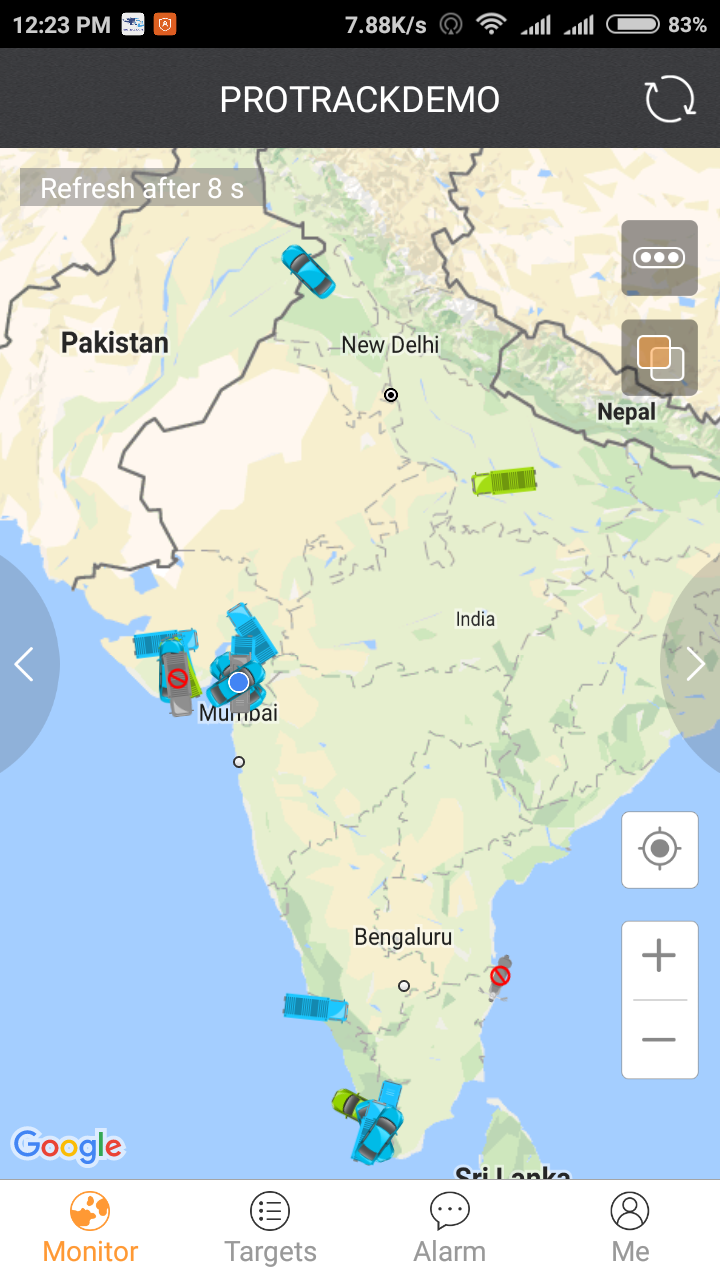Select the Monitor tab
The image size is (720, 1280).
90,1229
